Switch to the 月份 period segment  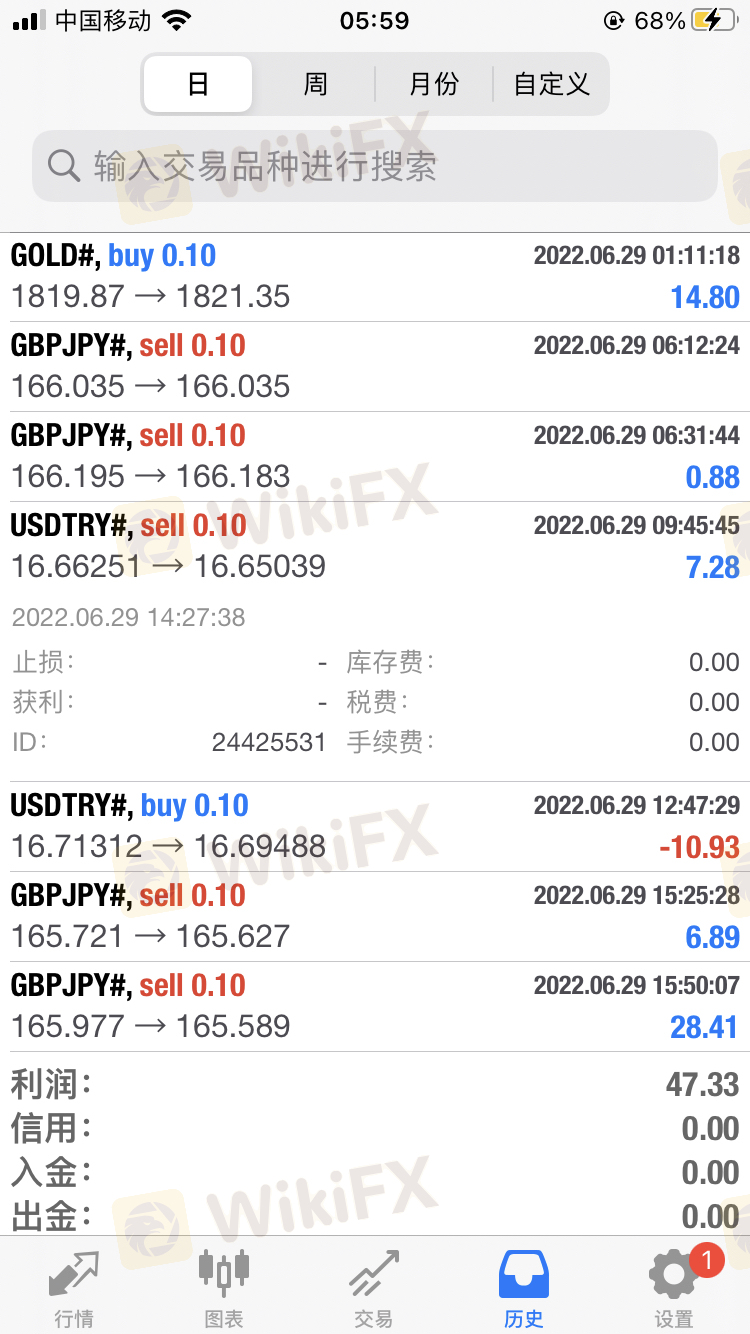tap(434, 84)
